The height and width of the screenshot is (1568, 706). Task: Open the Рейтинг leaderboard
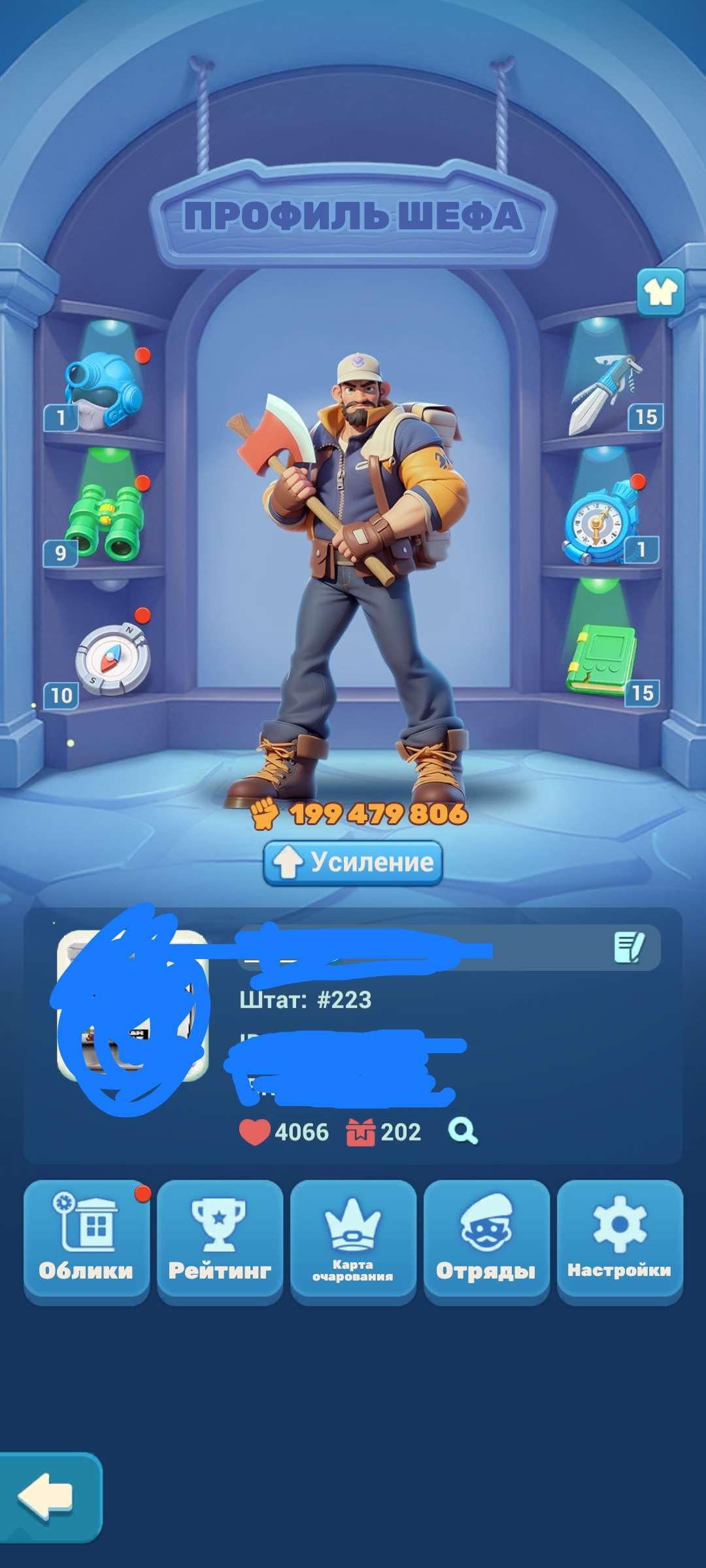[x=220, y=1241]
